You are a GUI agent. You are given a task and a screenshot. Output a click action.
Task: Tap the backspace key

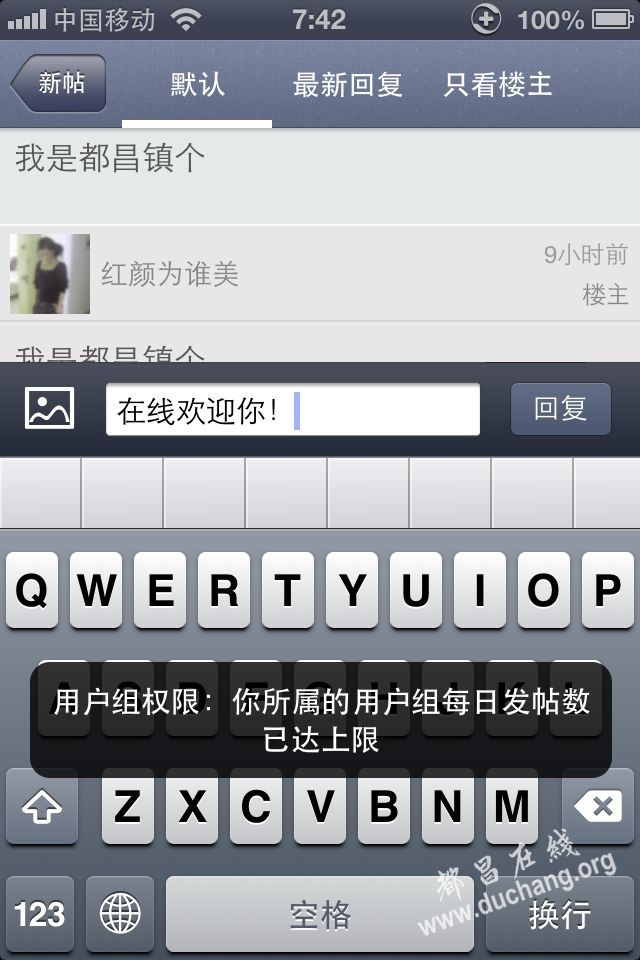click(597, 806)
